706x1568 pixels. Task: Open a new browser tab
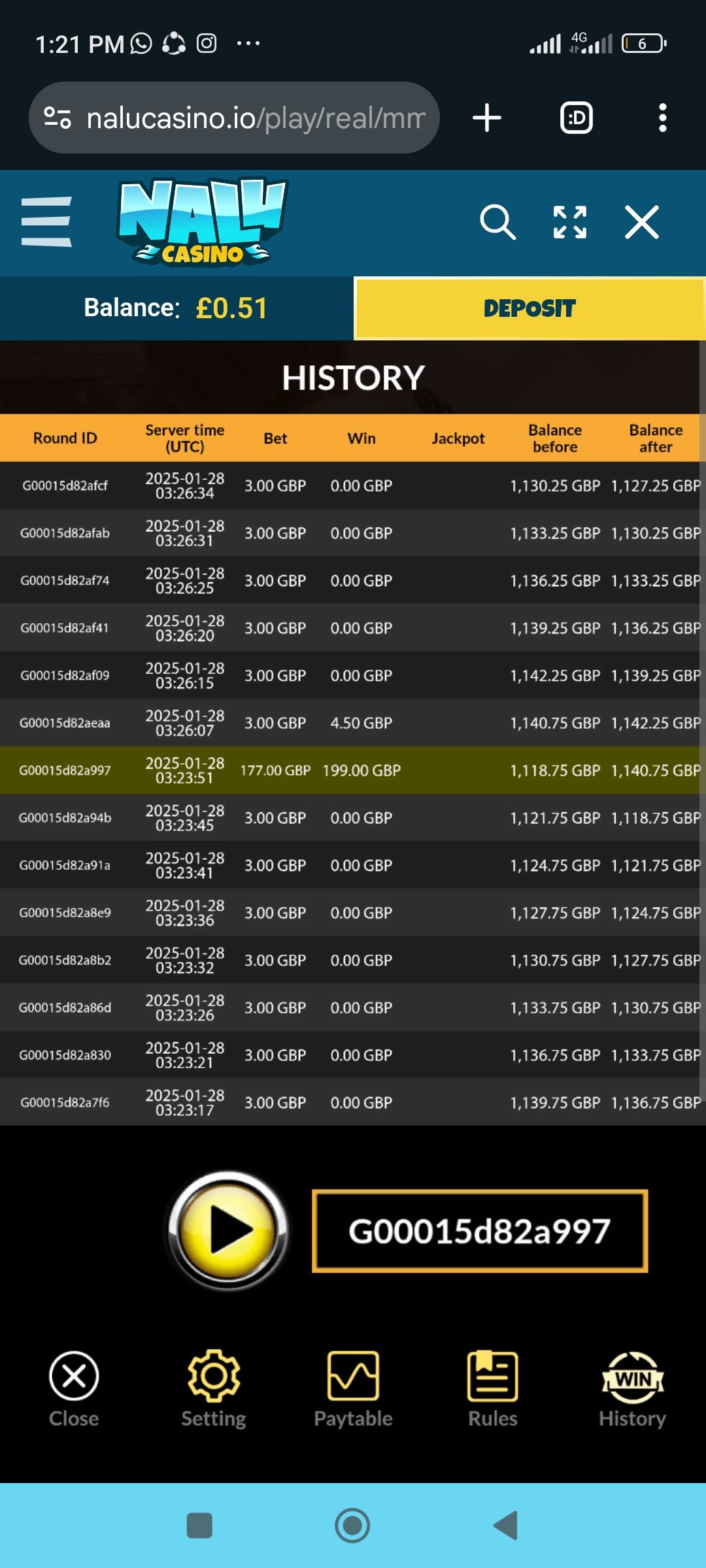click(x=487, y=118)
